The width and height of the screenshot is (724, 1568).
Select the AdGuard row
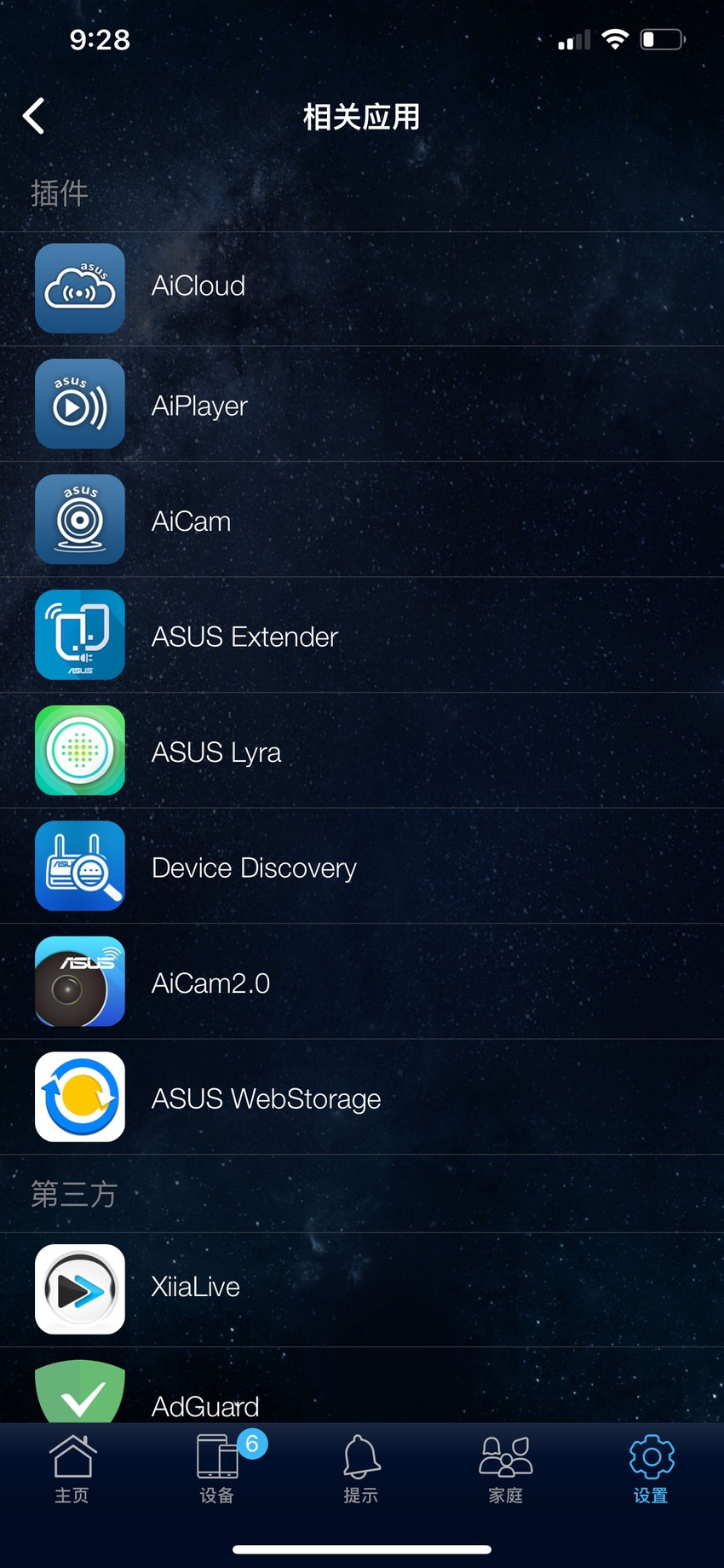click(362, 1386)
